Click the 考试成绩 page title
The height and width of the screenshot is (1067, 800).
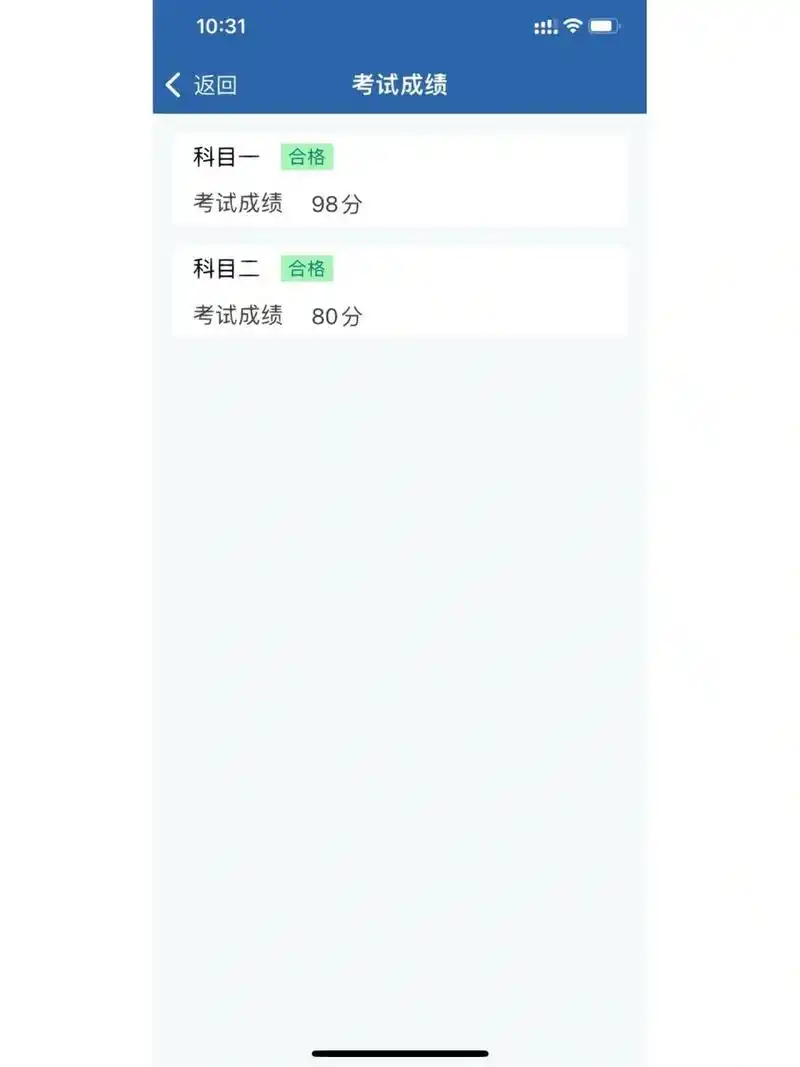(400, 86)
